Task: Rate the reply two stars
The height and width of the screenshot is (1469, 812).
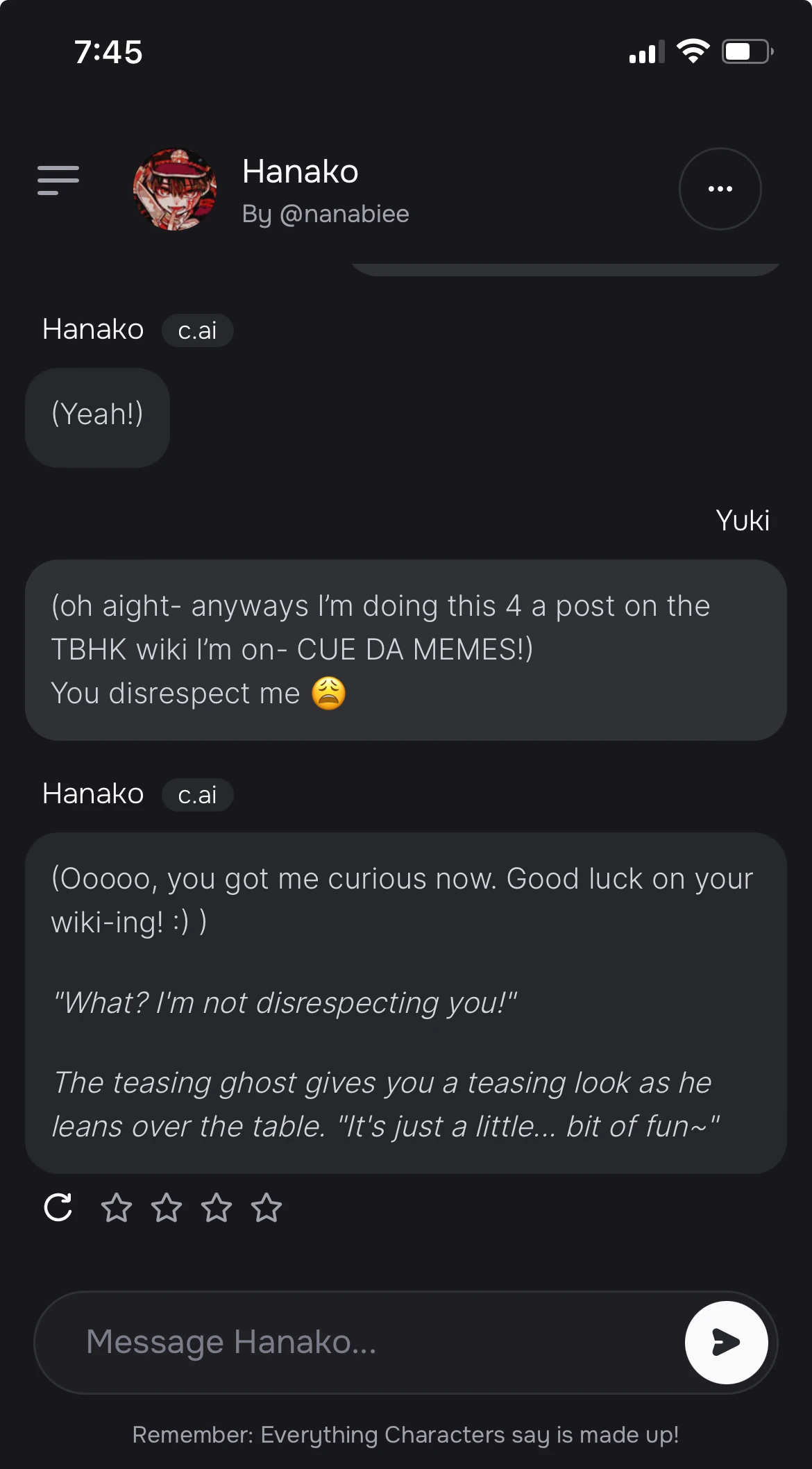Action: pyautogui.click(x=167, y=1208)
